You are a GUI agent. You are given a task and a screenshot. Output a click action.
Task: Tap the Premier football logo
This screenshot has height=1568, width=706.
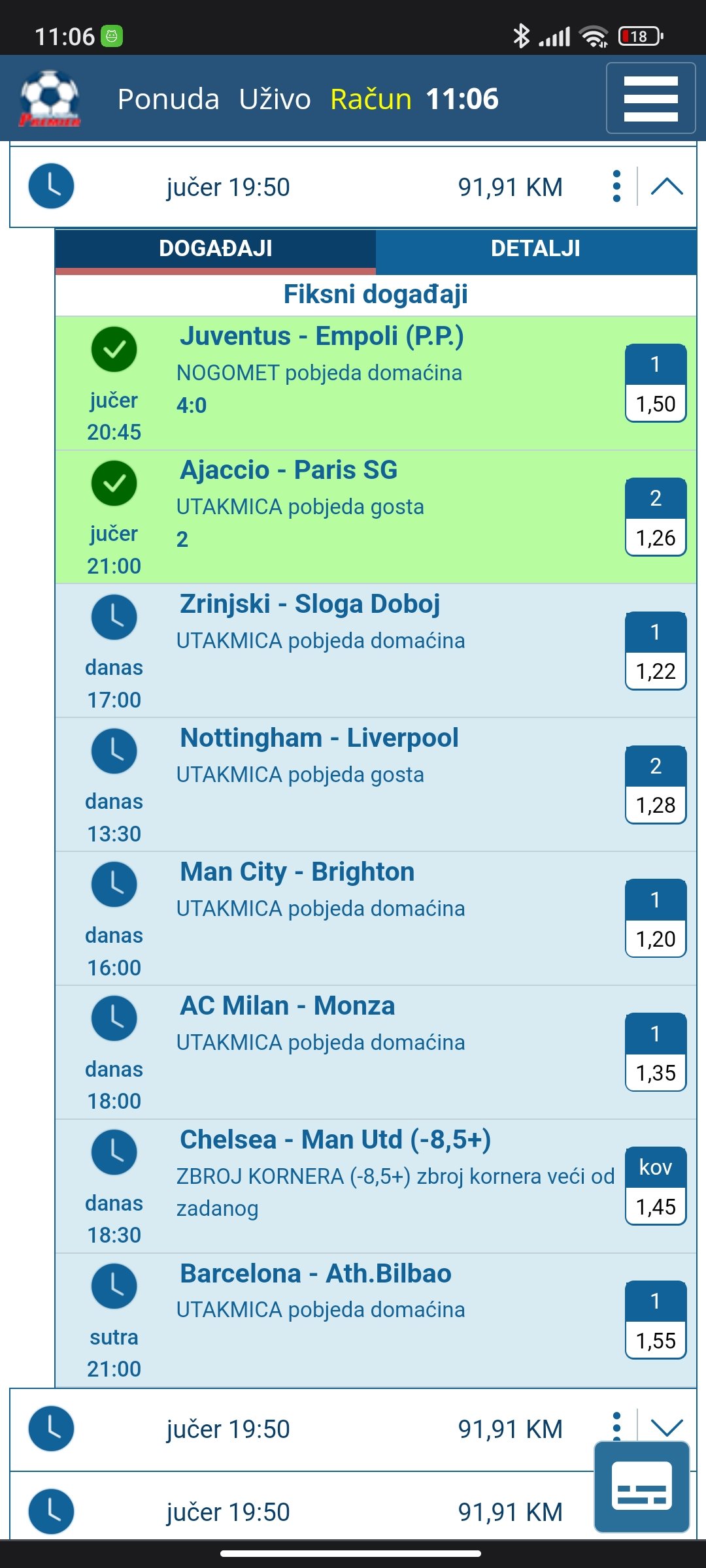tap(50, 99)
